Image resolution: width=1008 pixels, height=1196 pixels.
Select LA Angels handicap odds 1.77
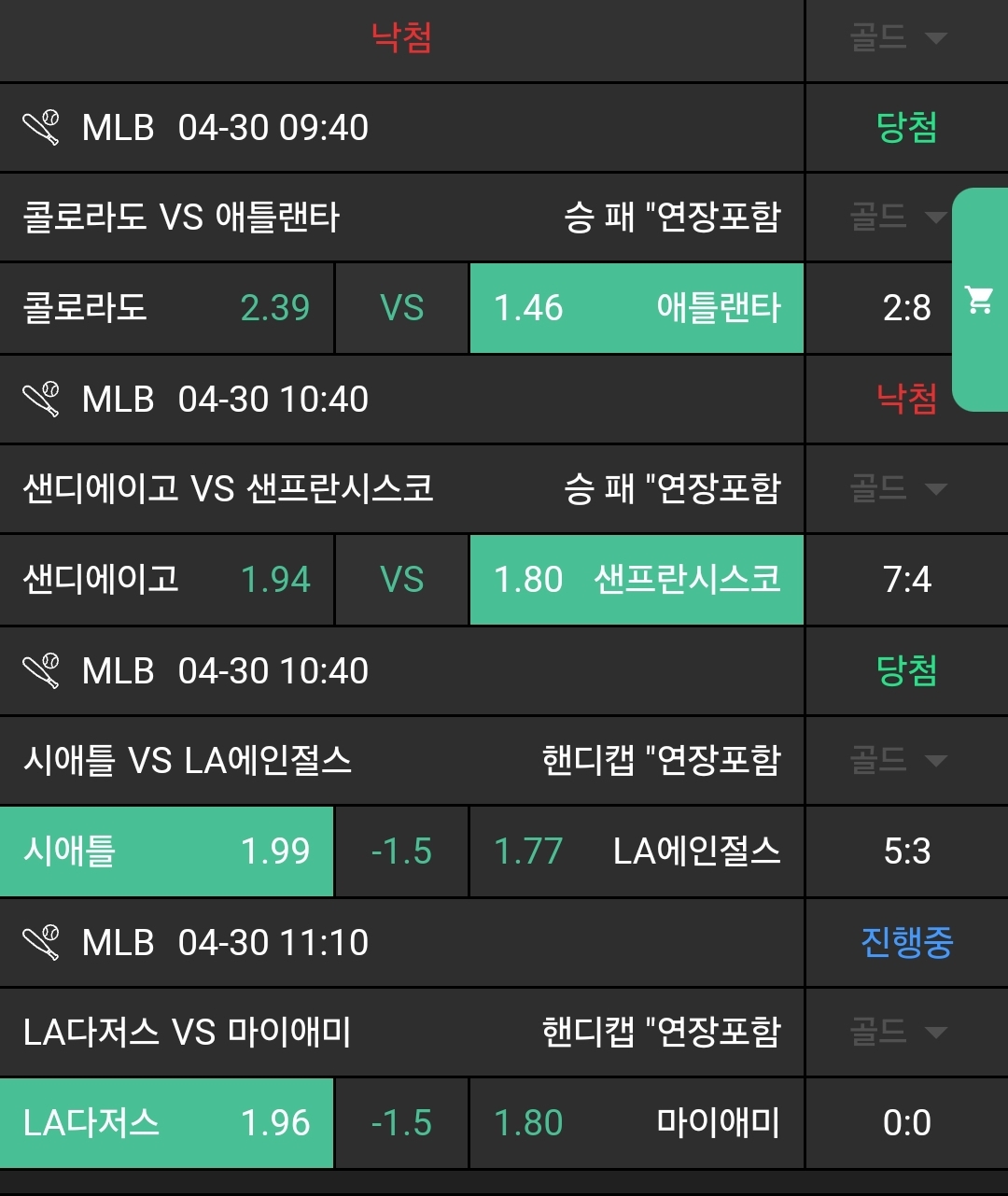coord(637,851)
